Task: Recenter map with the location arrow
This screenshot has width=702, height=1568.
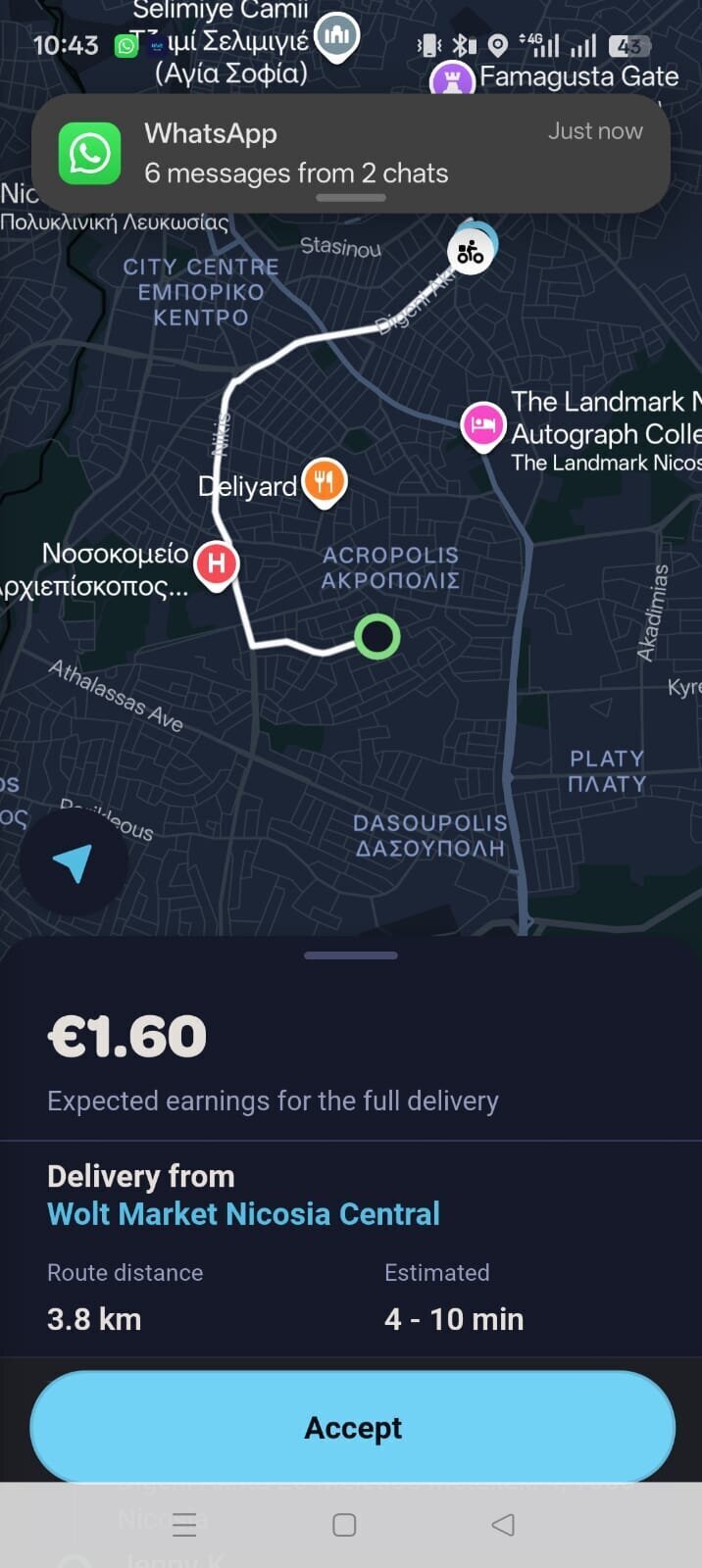Action: (x=74, y=863)
